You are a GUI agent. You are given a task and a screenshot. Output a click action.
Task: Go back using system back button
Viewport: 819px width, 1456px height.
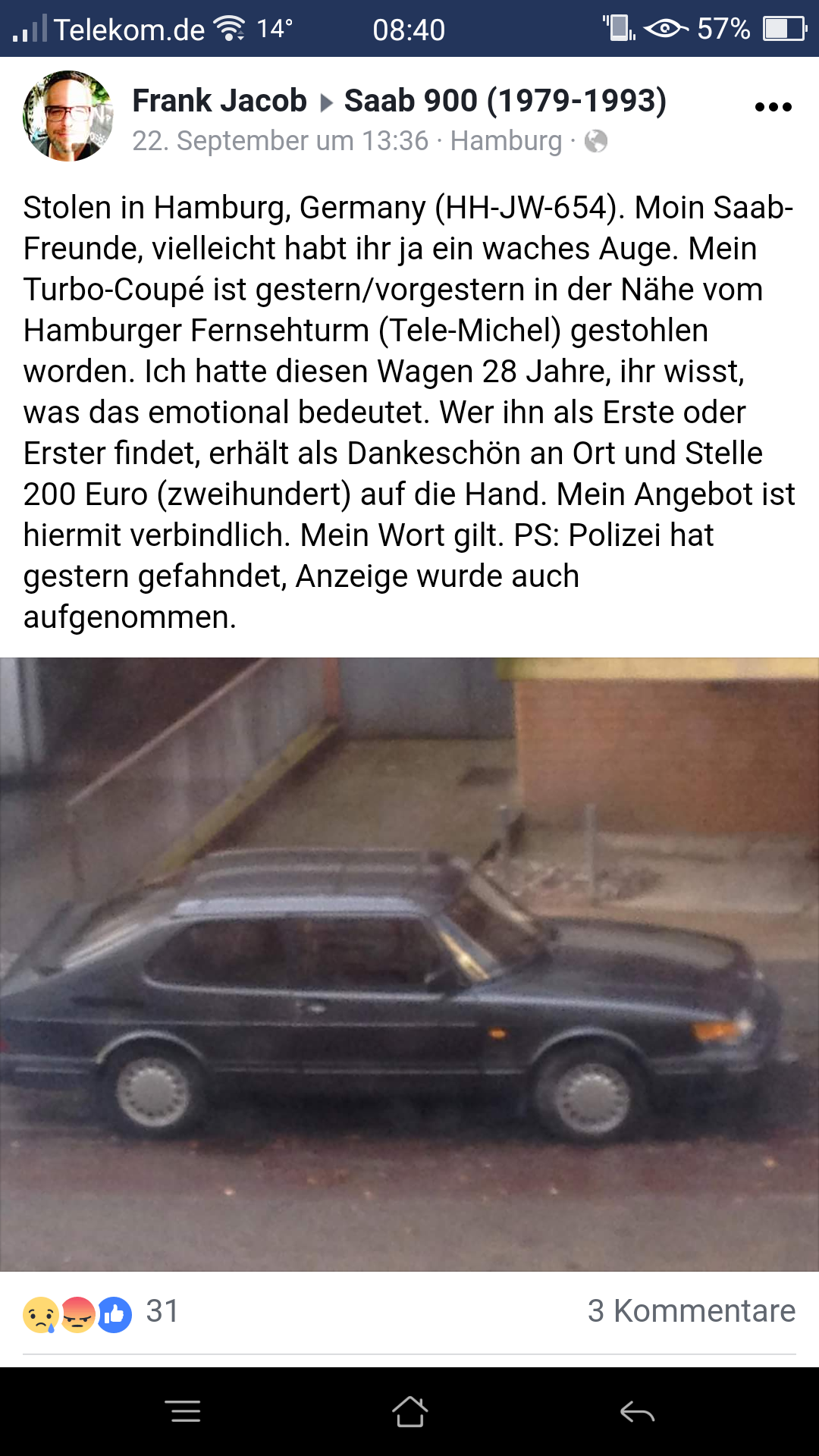(637, 1412)
